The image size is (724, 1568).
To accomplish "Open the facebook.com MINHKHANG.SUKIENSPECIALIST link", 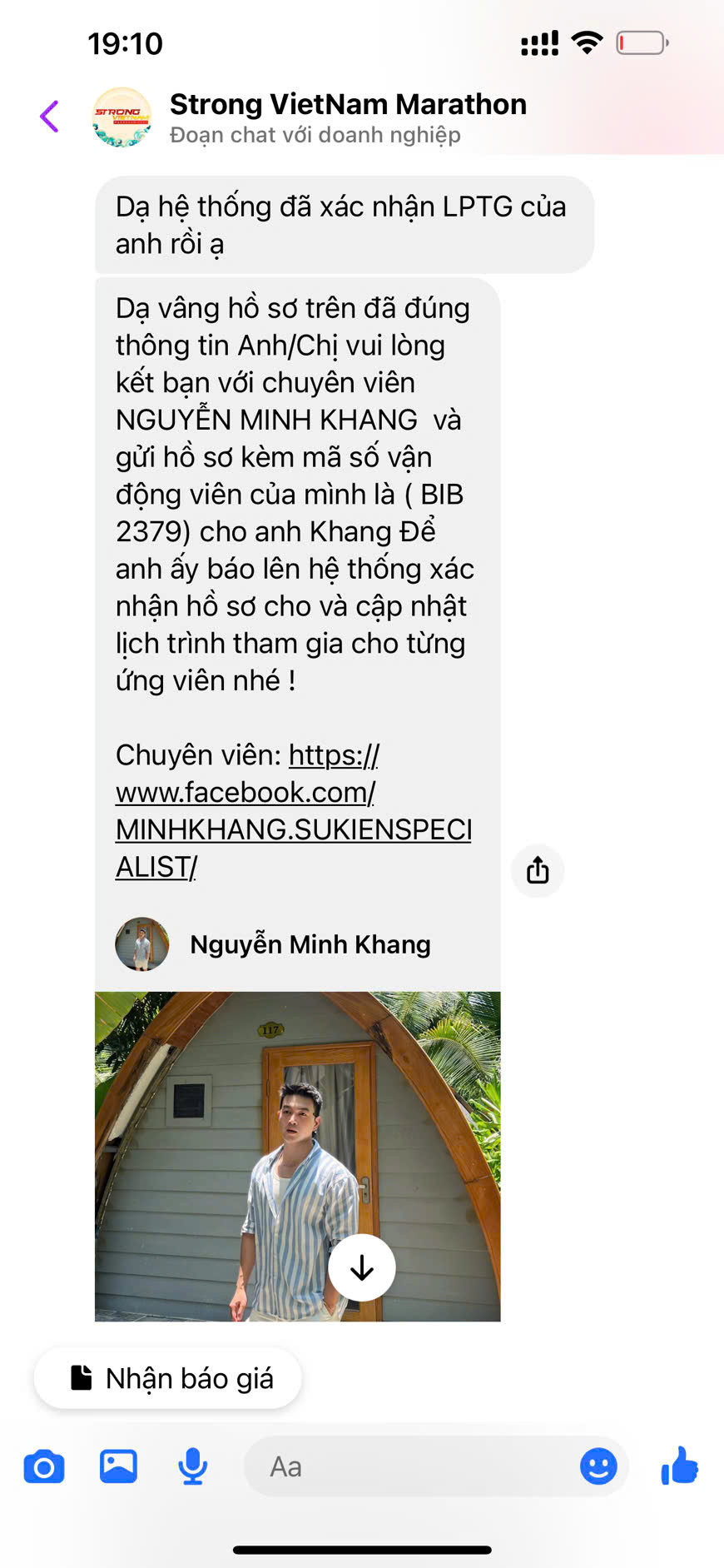I will click(293, 811).
